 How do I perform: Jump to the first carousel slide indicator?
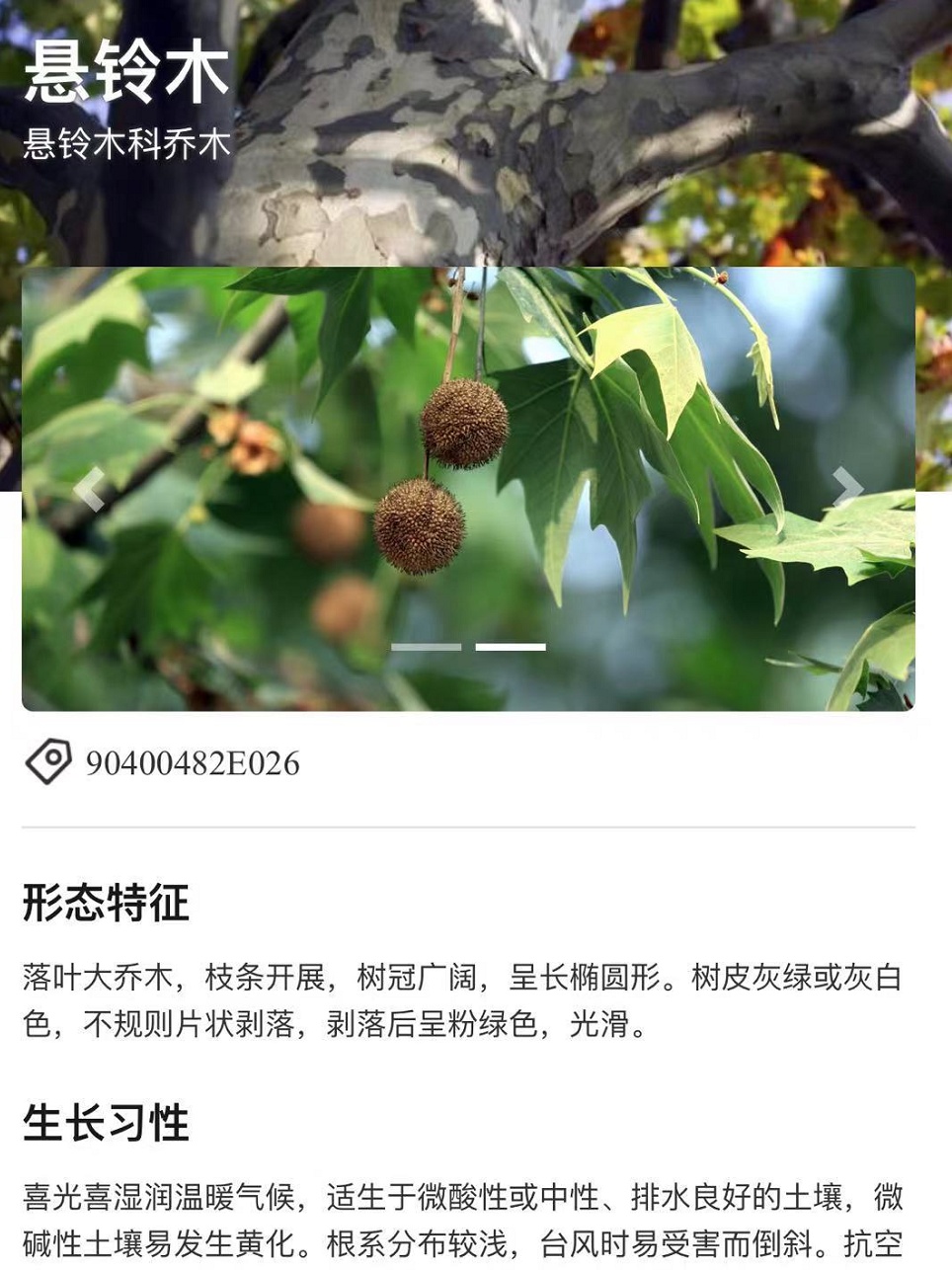427,647
